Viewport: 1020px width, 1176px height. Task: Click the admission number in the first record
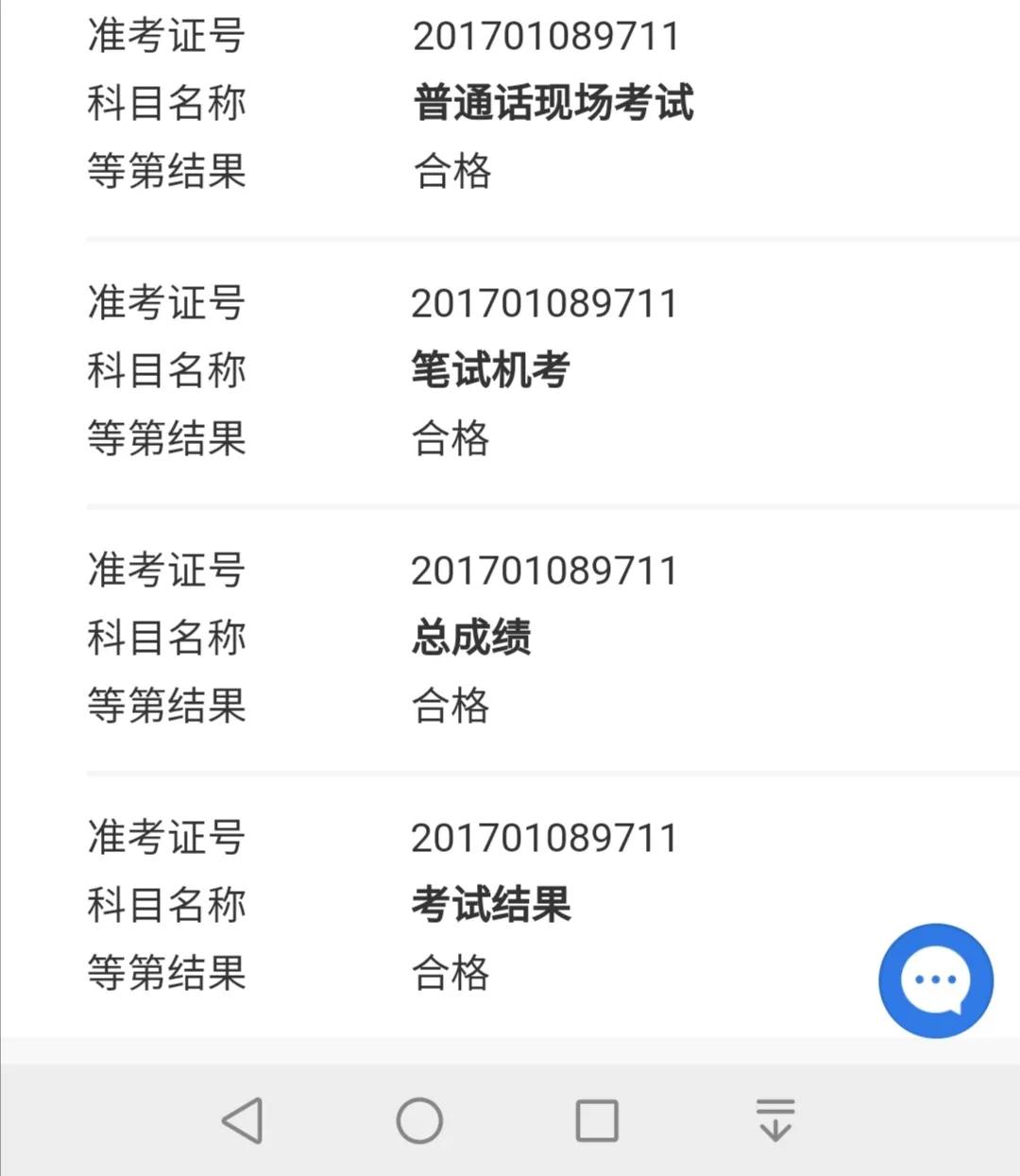click(x=546, y=36)
